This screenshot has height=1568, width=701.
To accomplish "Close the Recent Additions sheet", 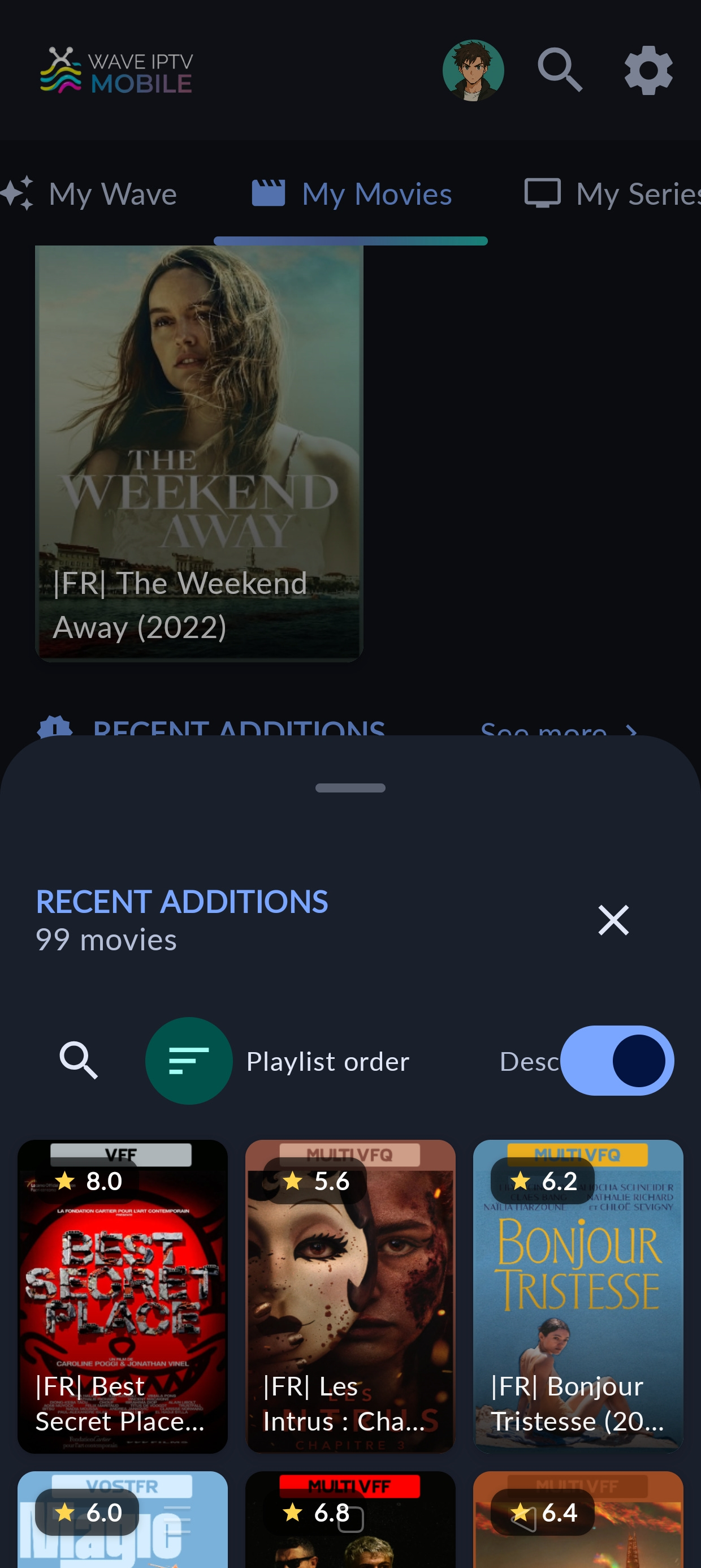I will 613,920.
